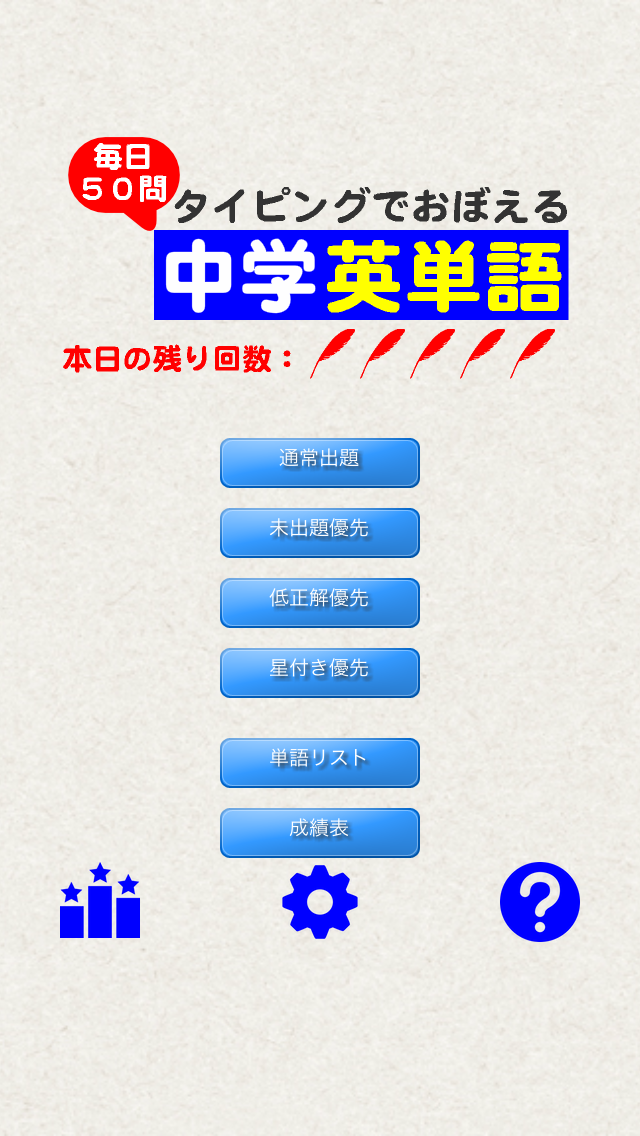Open the settings gear
Viewport: 640px width, 1136px height.
point(320,902)
